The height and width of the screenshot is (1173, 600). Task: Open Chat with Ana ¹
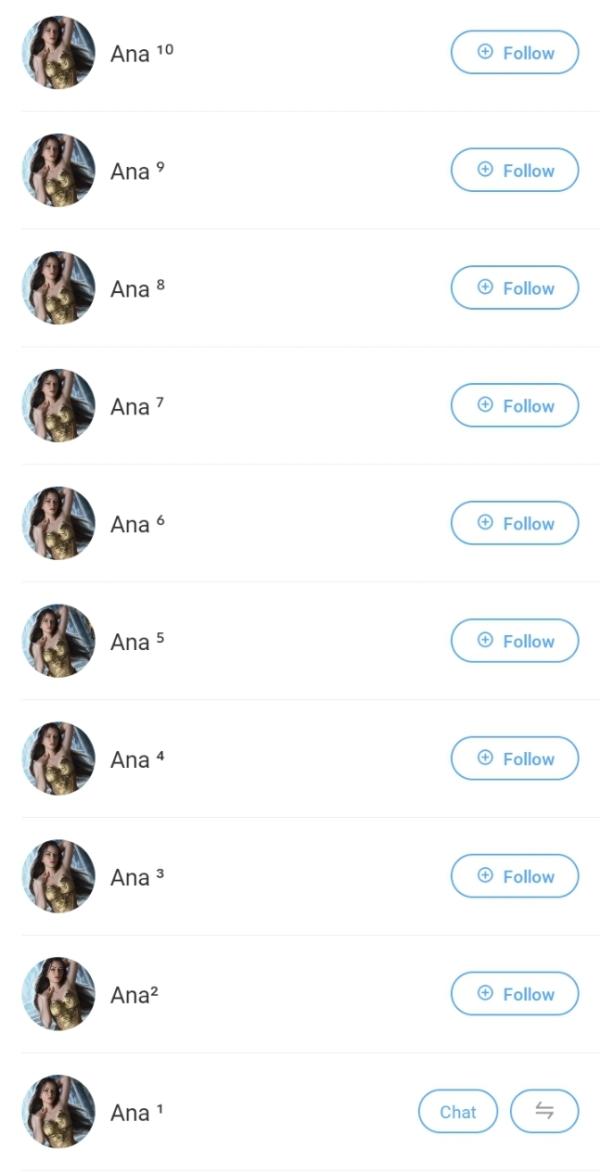(x=458, y=1111)
